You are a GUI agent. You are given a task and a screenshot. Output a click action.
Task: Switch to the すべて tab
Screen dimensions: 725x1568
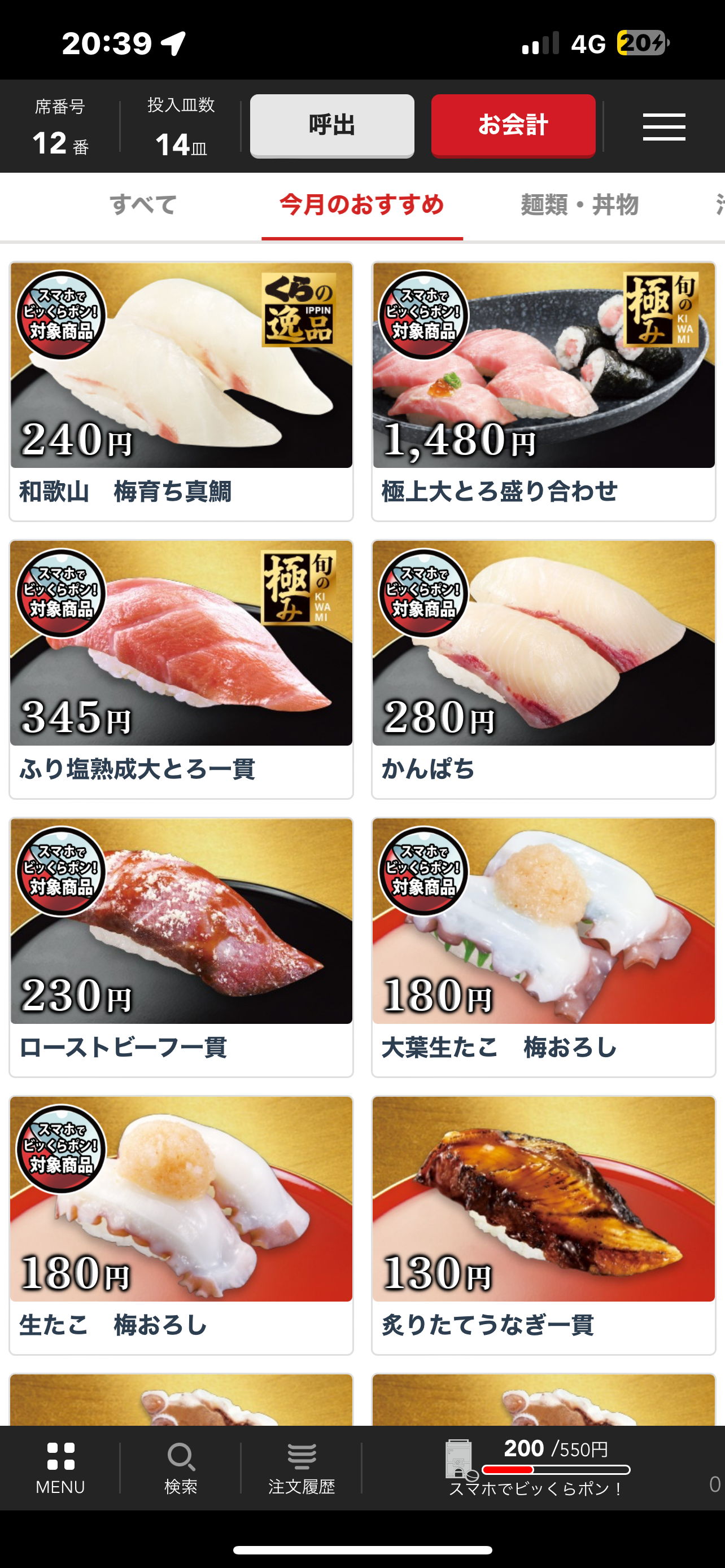pos(143,205)
